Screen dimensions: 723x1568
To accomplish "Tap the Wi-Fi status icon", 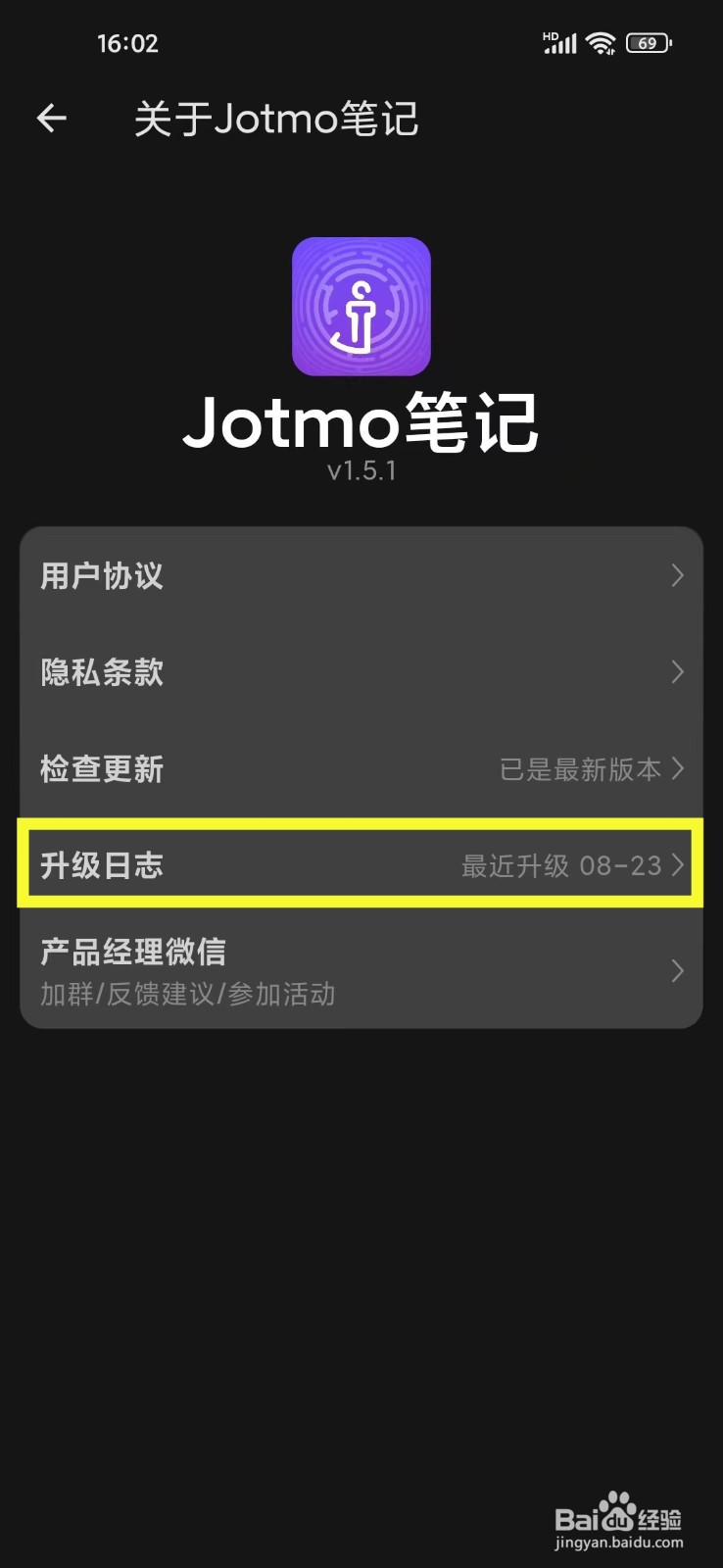I will click(x=600, y=42).
